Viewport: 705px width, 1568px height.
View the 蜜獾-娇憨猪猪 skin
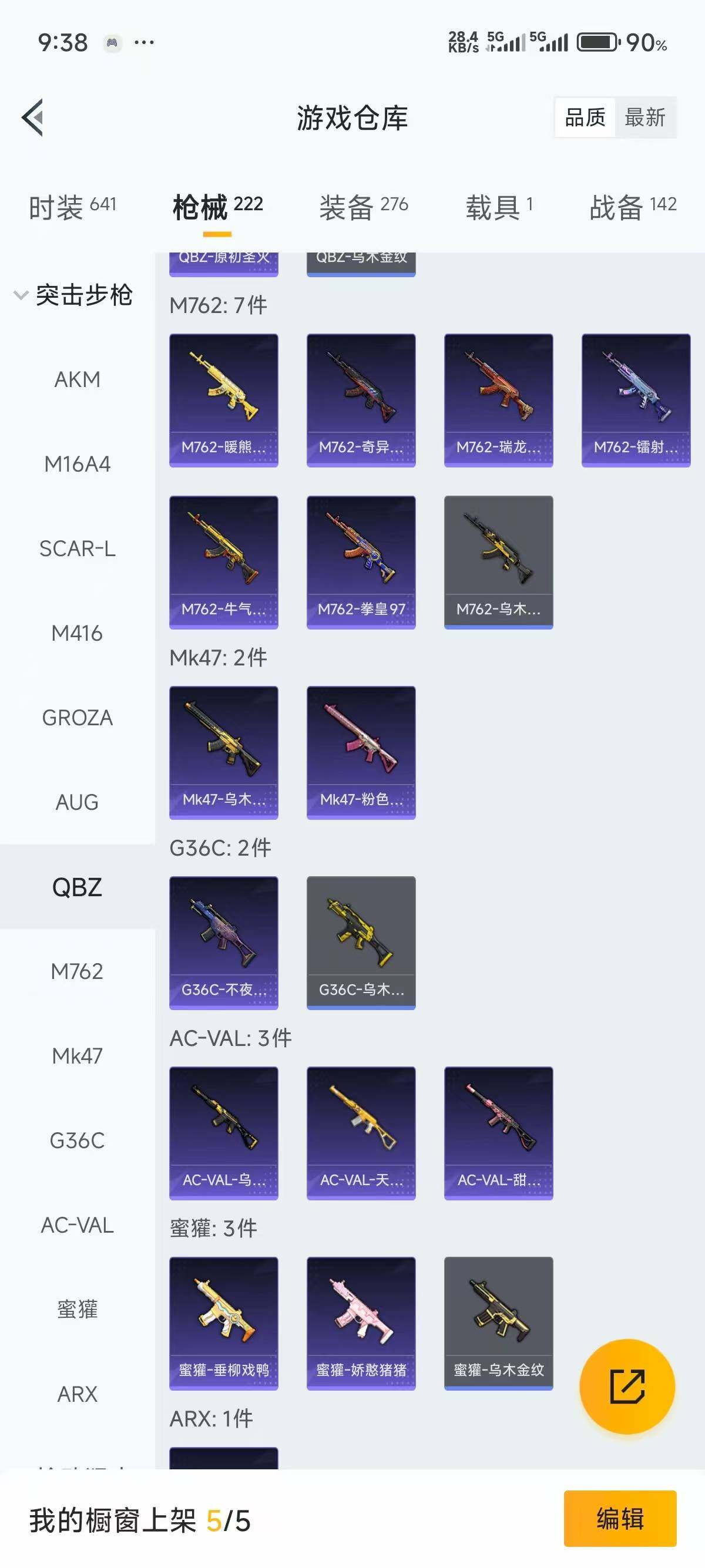pos(361,1323)
